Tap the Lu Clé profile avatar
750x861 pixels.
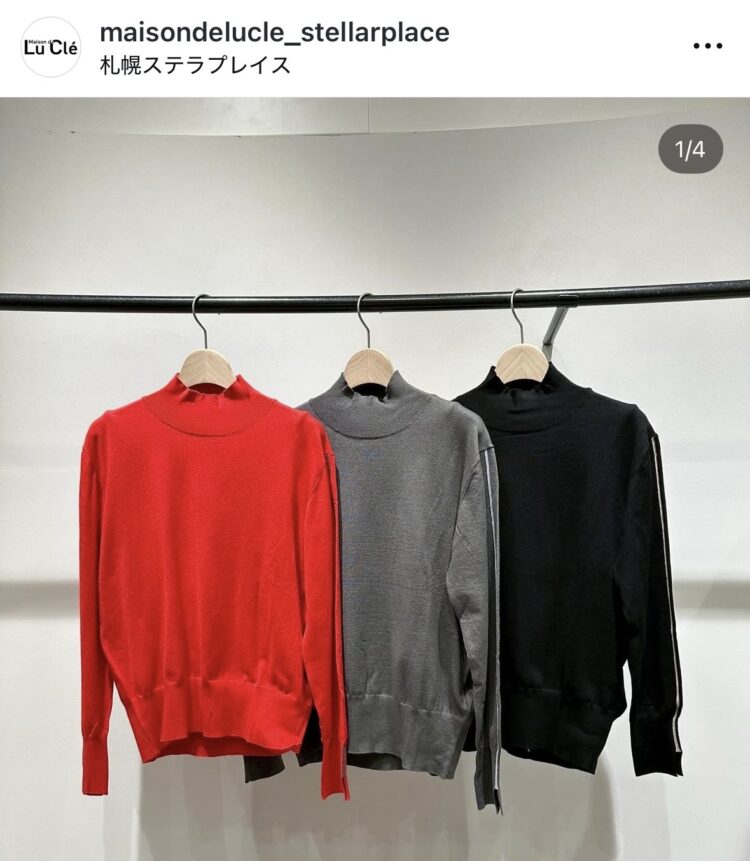[50, 47]
